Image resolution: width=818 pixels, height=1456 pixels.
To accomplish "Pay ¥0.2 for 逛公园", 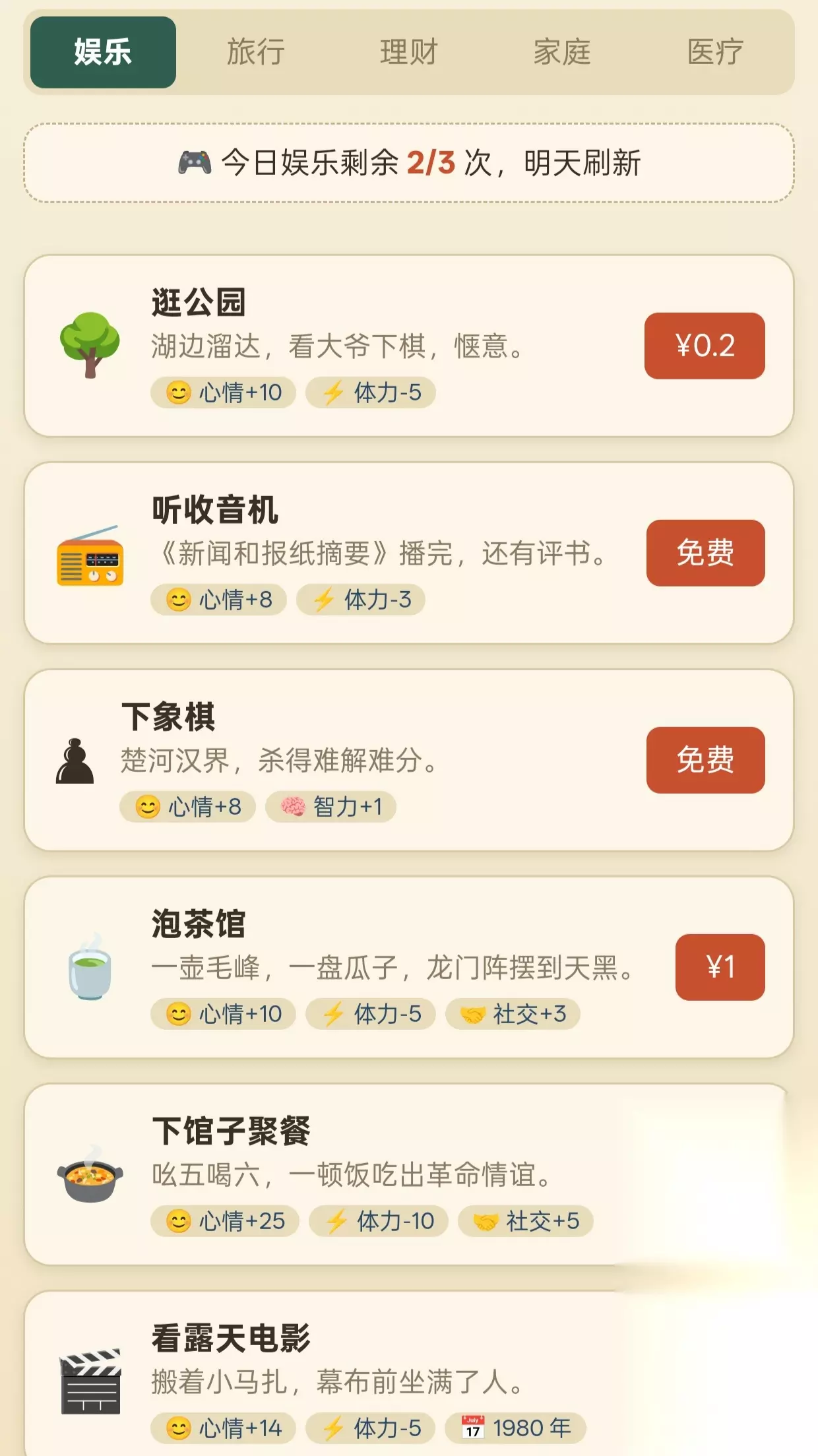I will (x=705, y=346).
